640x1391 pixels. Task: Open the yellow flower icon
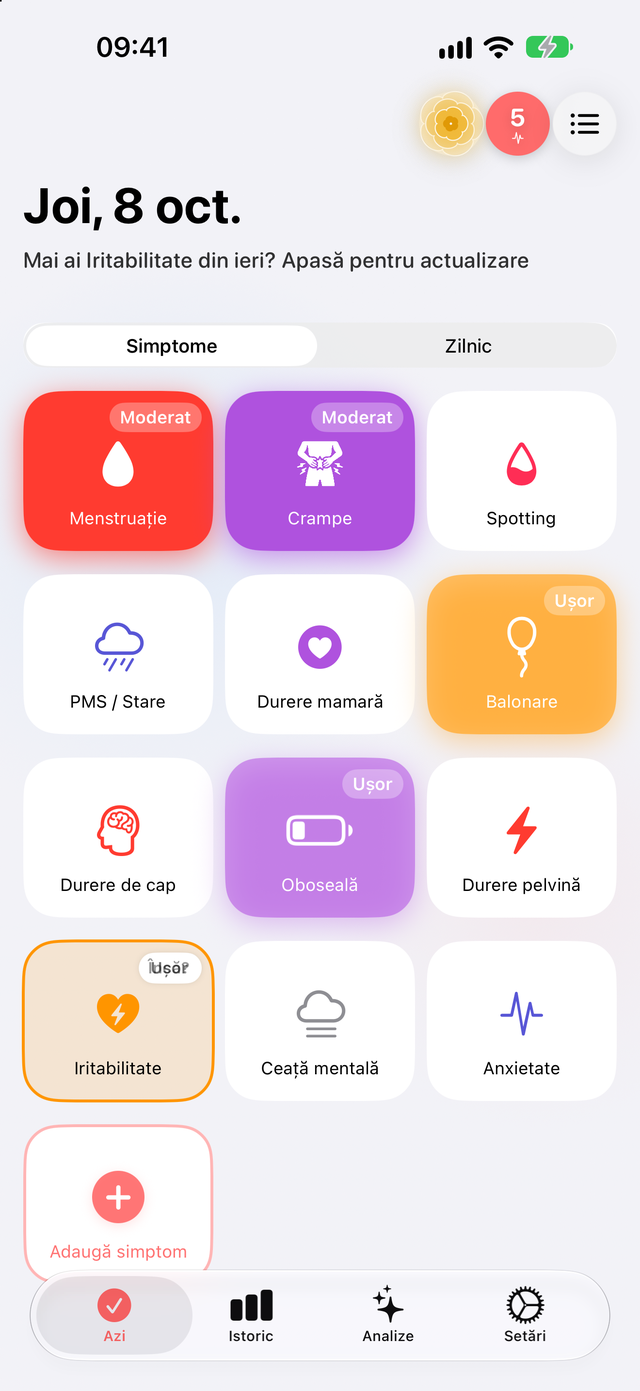[x=451, y=124]
